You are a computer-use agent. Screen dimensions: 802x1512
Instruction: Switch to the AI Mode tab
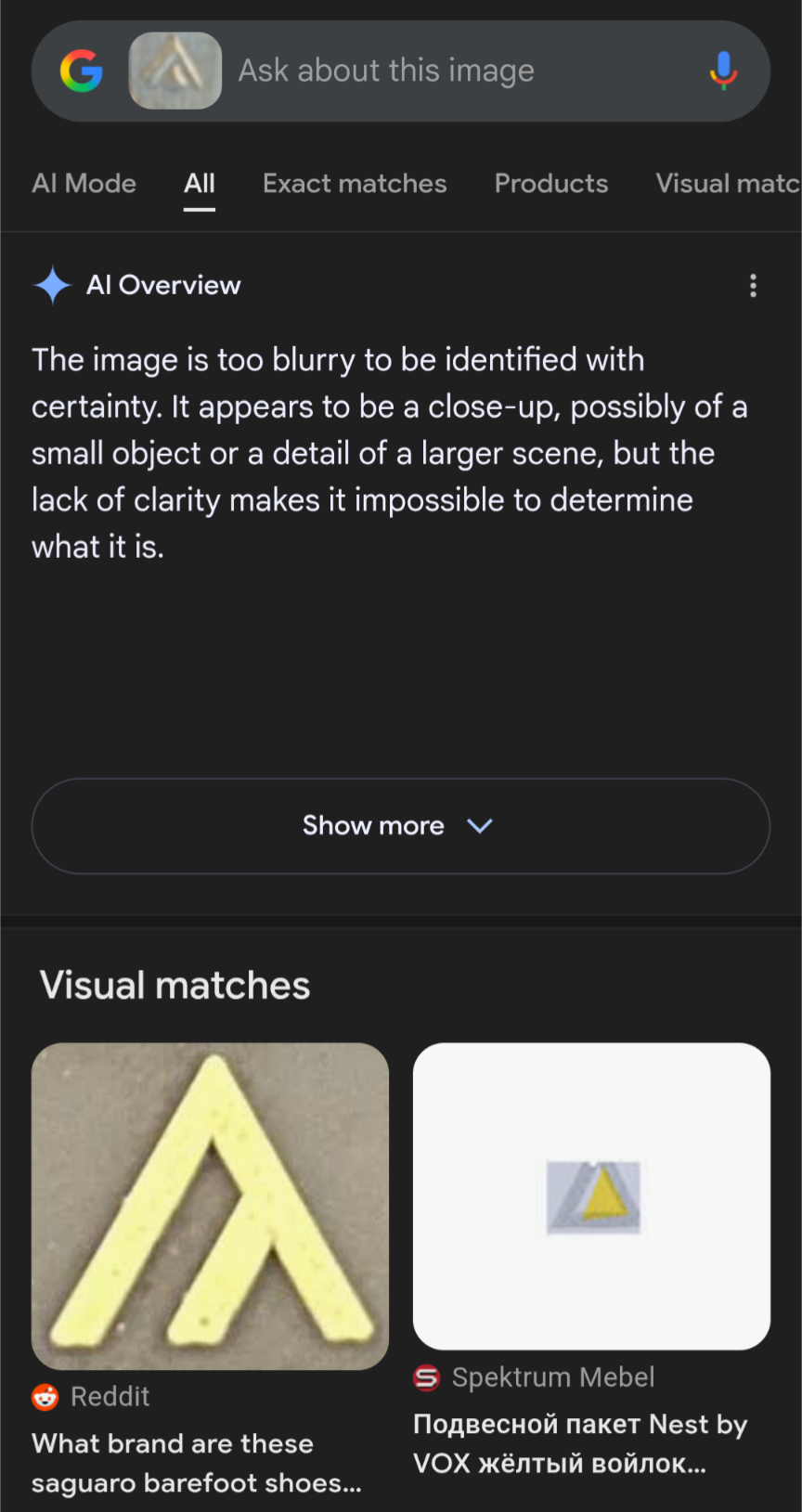(x=84, y=184)
